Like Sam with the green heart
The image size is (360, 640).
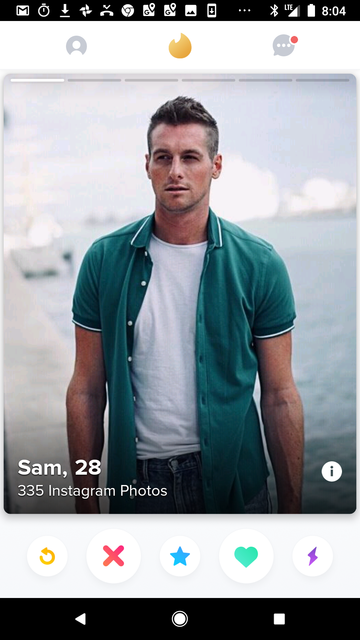[246, 556]
